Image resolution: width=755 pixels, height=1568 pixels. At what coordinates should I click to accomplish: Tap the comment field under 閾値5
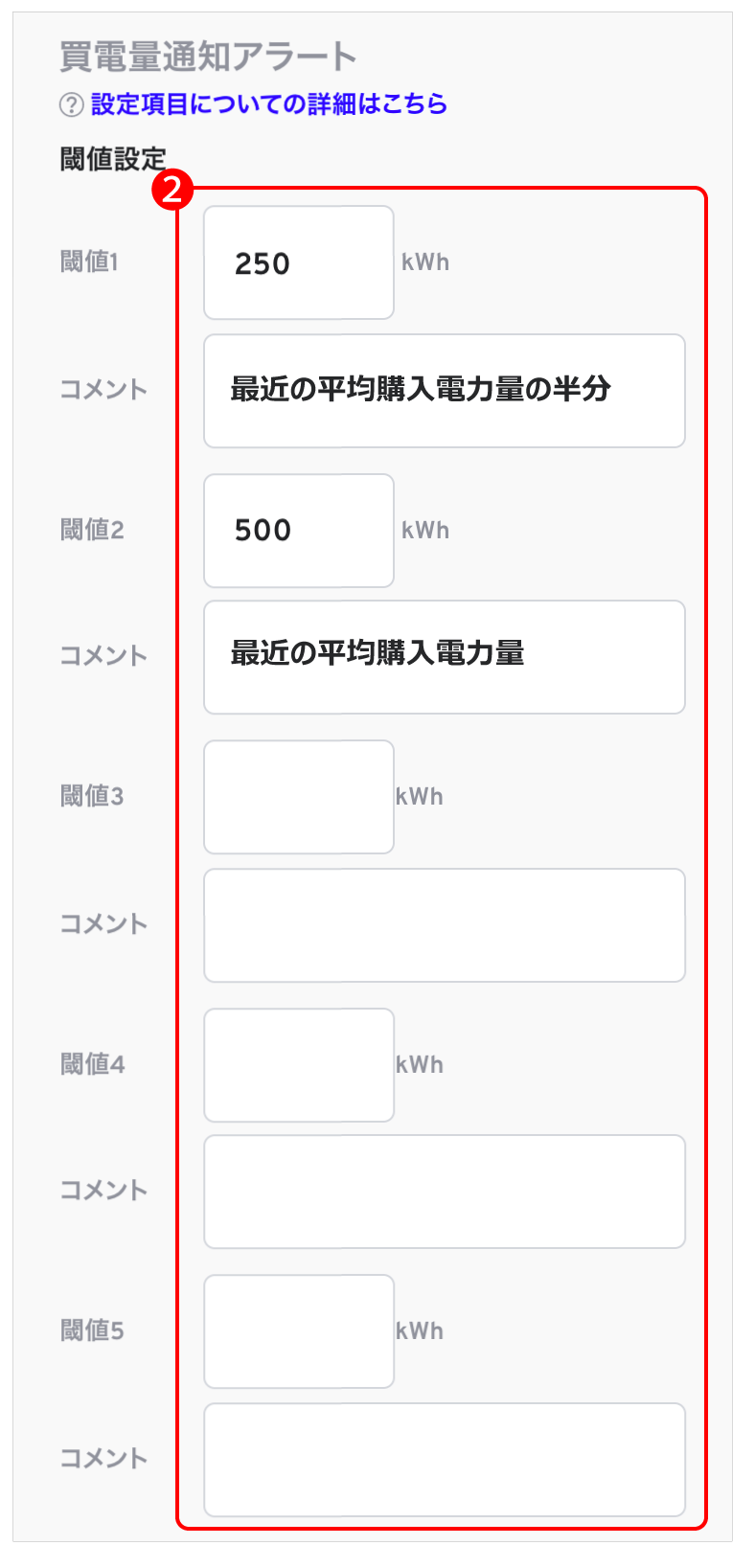(x=445, y=1460)
